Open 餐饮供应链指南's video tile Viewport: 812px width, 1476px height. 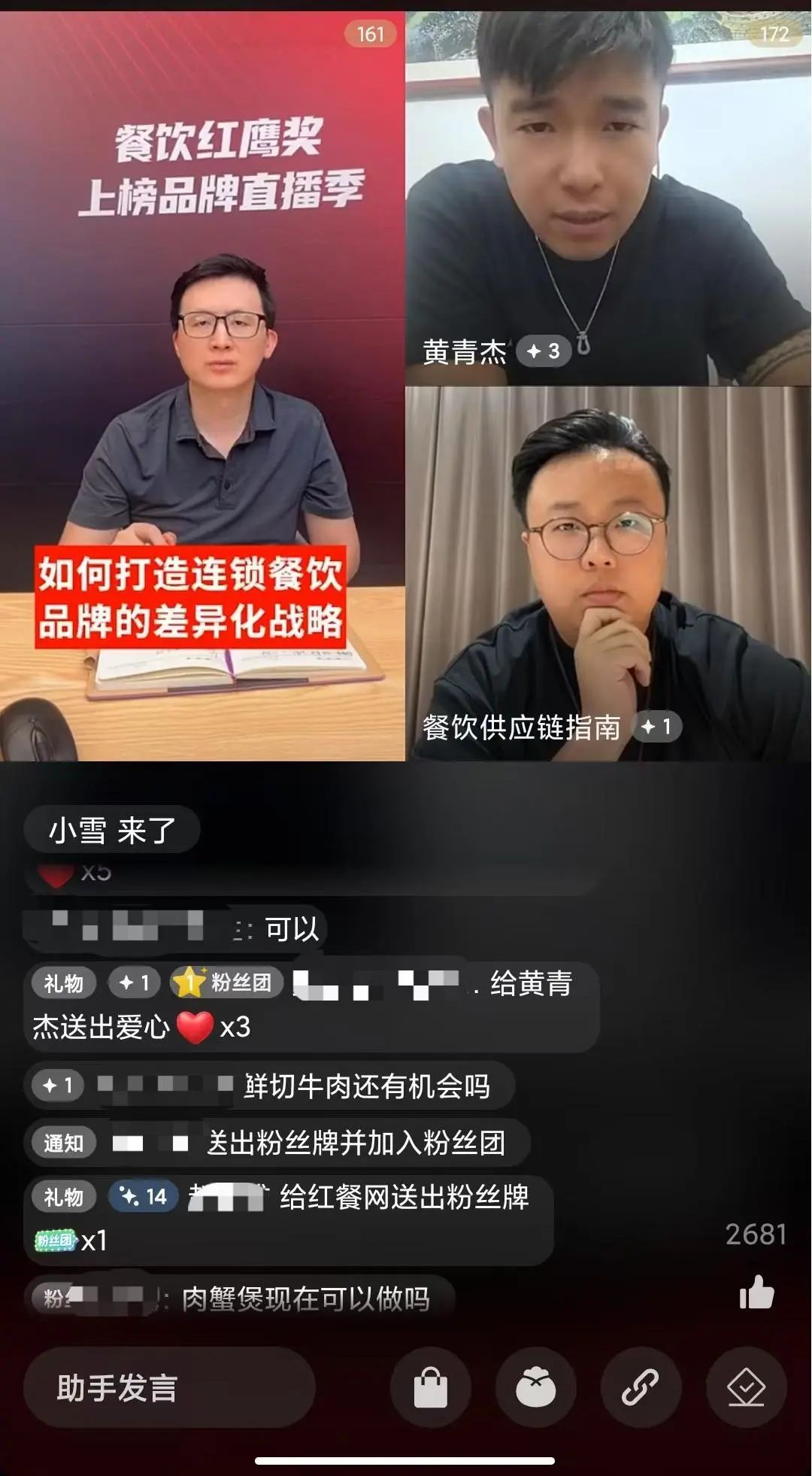607,573
